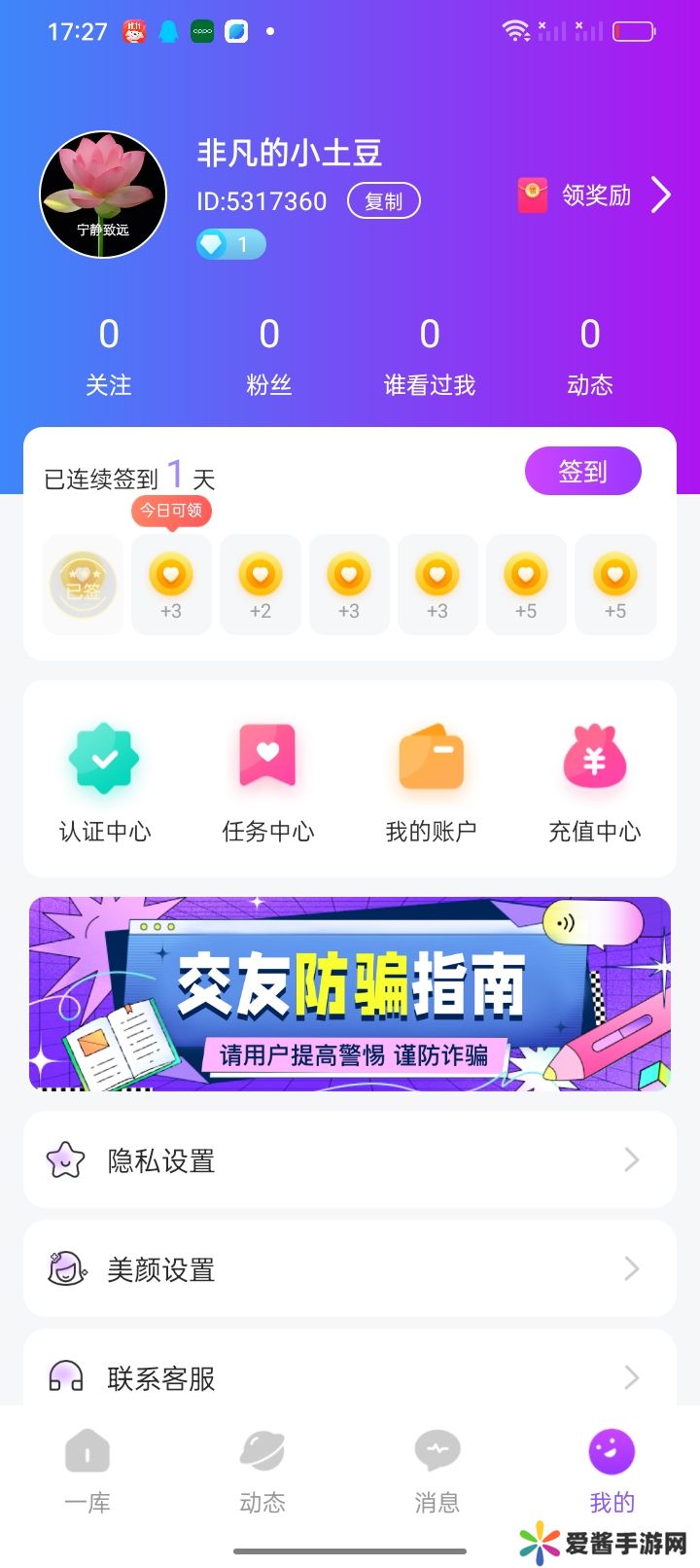Copy the user ID with 复制 button
This screenshot has width=700, height=1568.
[383, 201]
